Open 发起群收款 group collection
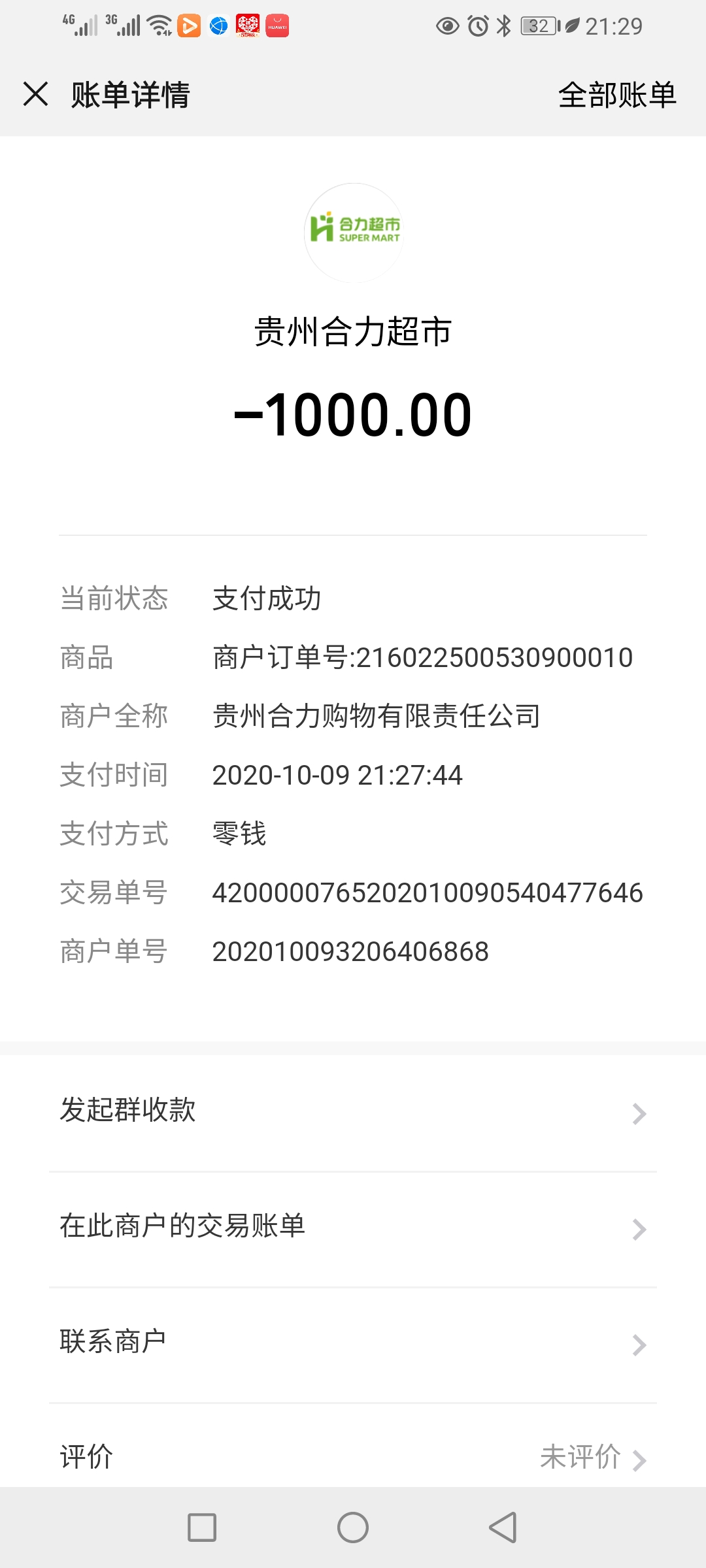 (353, 1111)
